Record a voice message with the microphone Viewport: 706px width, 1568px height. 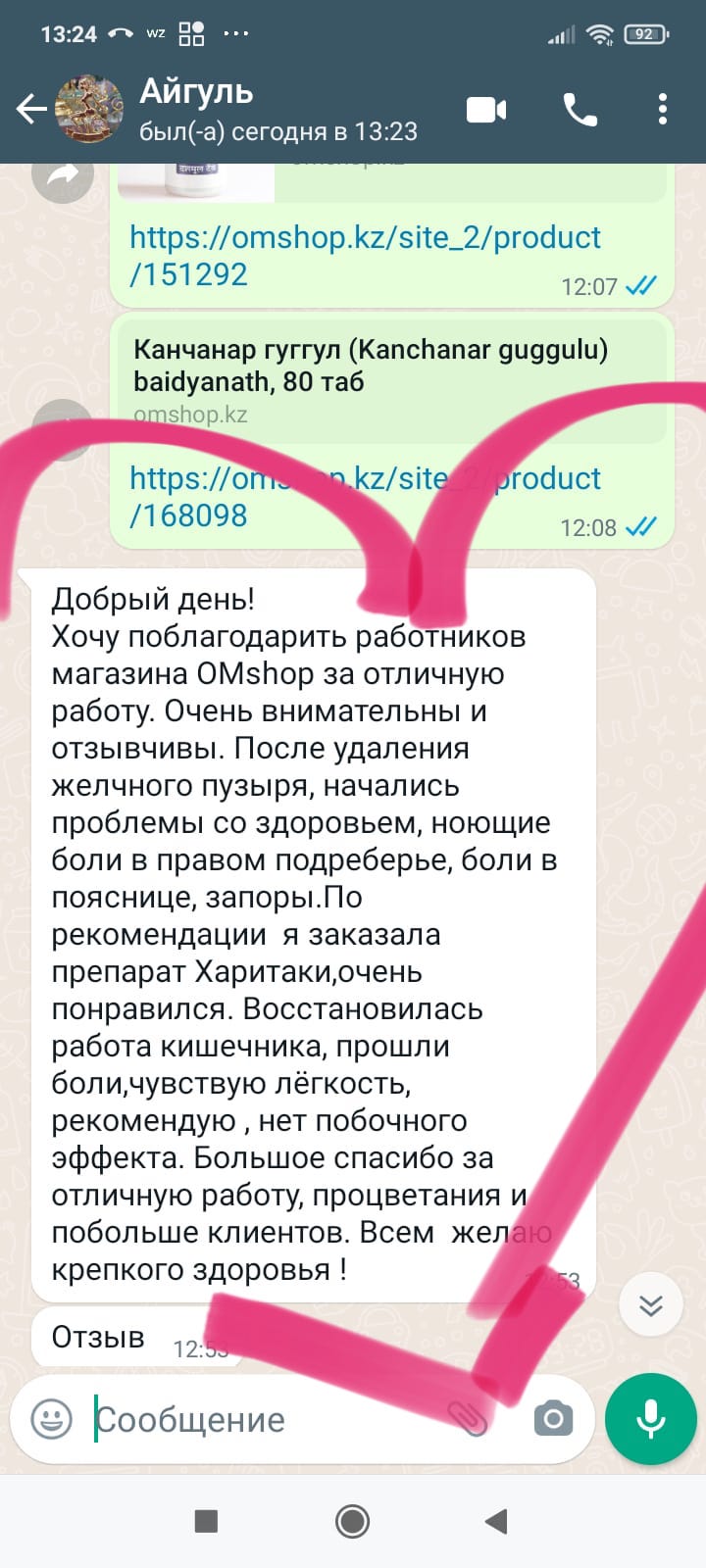[651, 1418]
